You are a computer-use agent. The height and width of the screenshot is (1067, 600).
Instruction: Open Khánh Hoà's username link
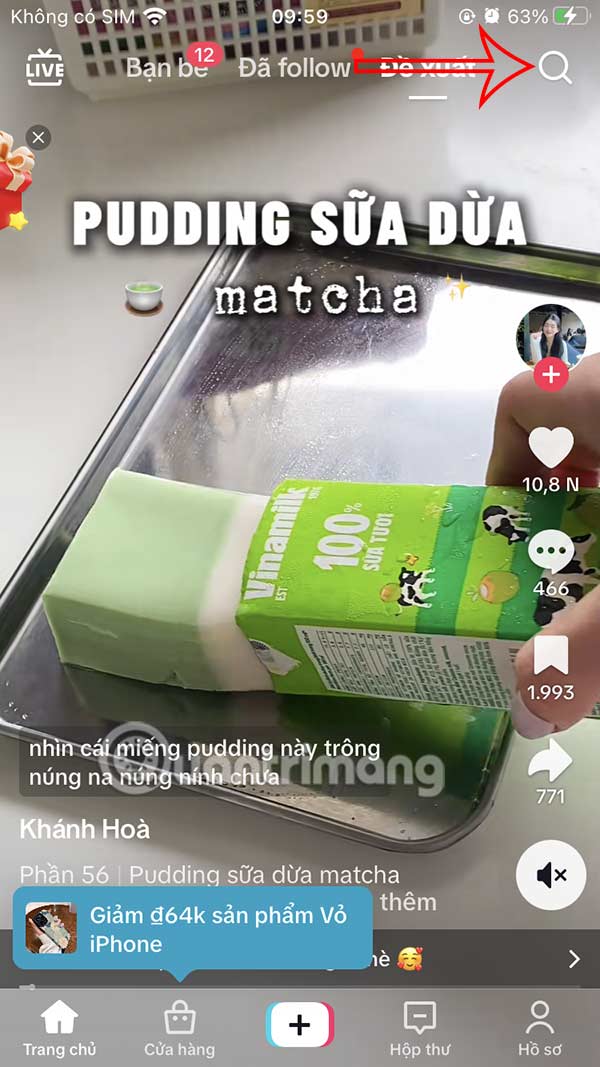point(85,829)
